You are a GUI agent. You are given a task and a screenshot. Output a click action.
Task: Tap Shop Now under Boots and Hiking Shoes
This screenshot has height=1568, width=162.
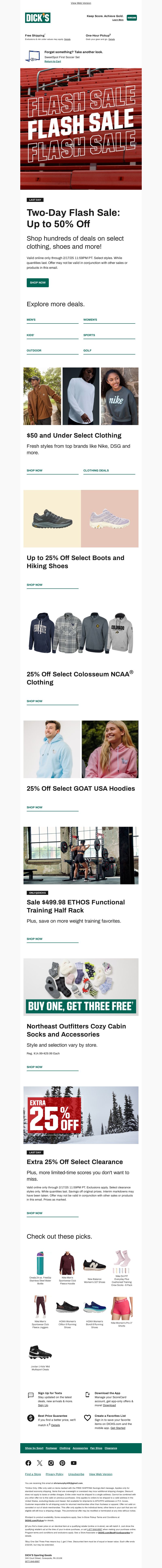[x=35, y=585]
